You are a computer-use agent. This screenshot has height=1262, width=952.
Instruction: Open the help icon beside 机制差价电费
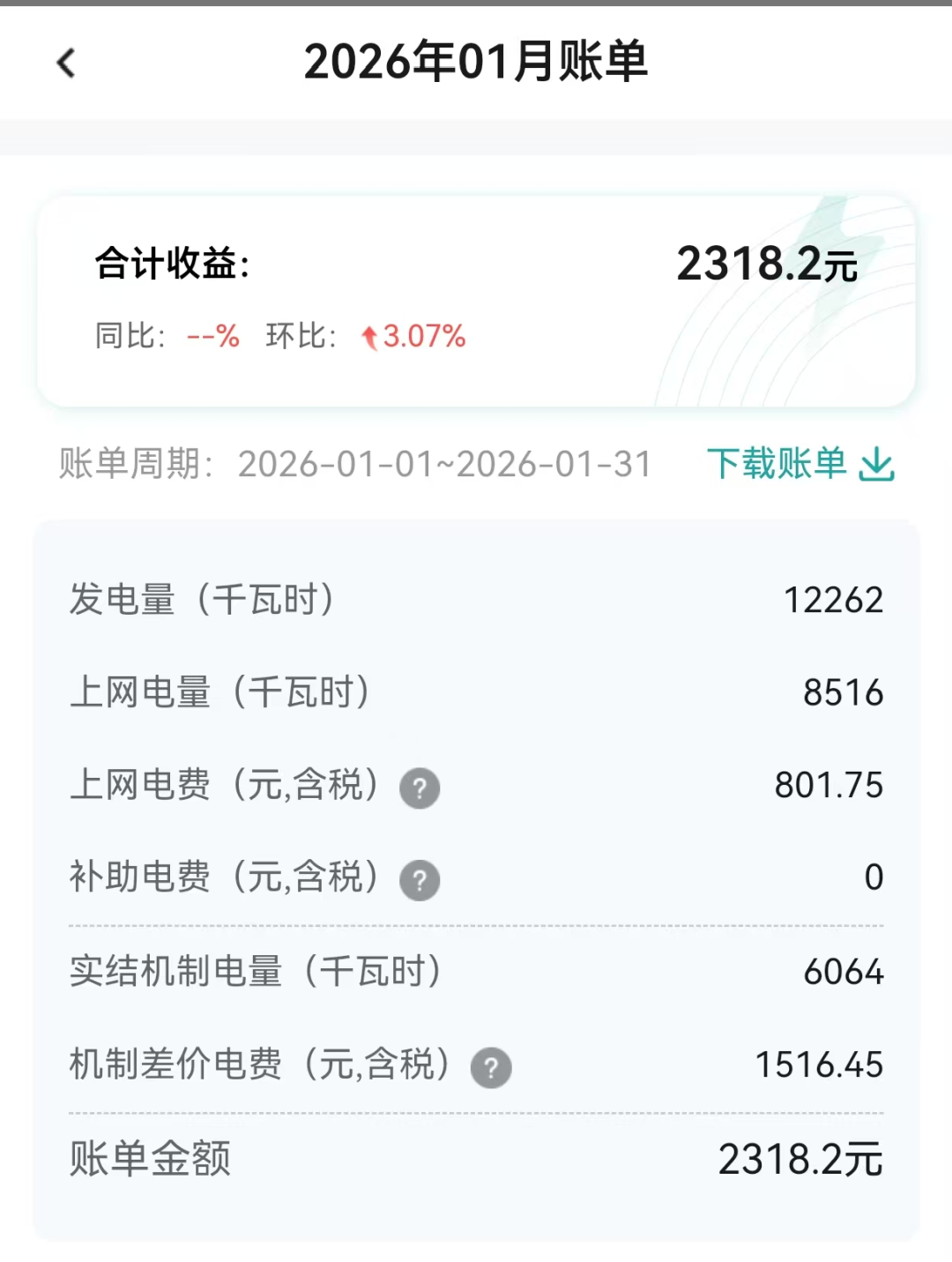point(490,1067)
